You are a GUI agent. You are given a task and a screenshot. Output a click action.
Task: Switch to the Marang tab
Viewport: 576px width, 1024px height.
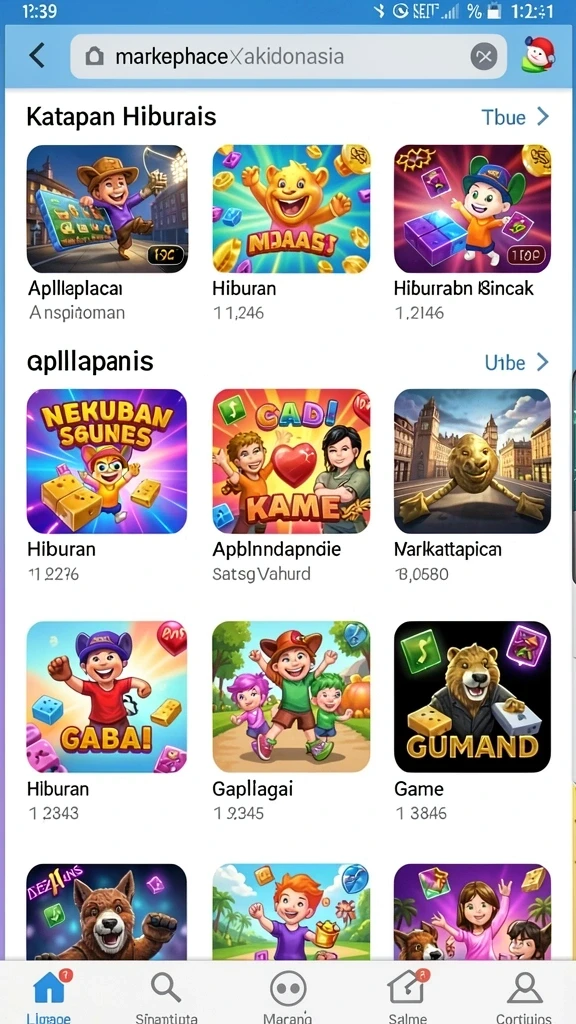288,994
